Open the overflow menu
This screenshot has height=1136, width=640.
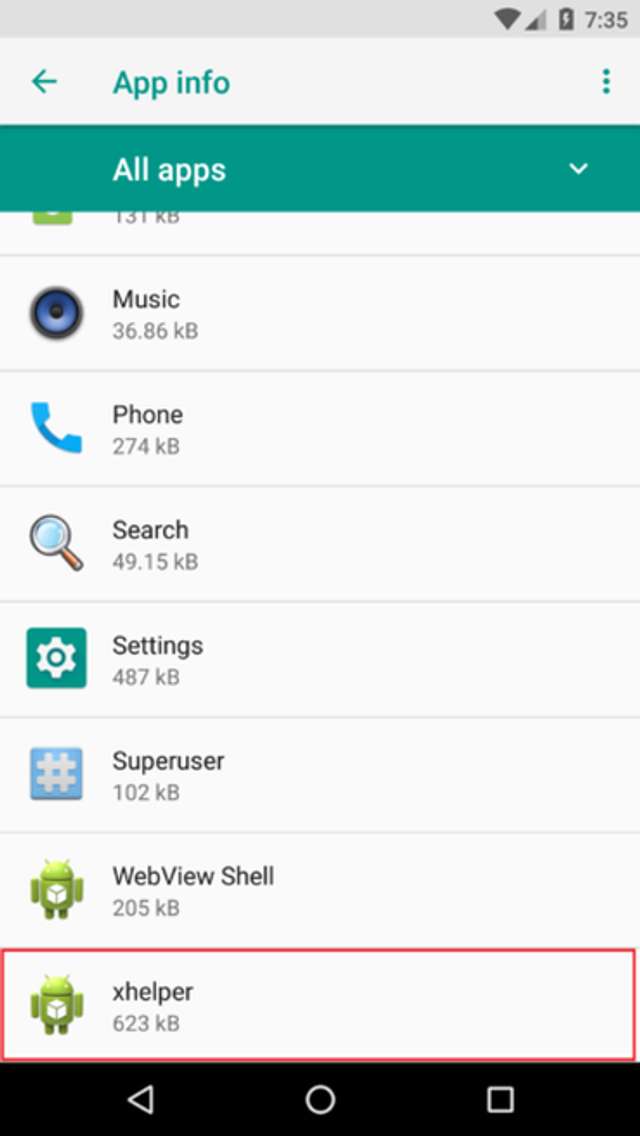pos(605,82)
